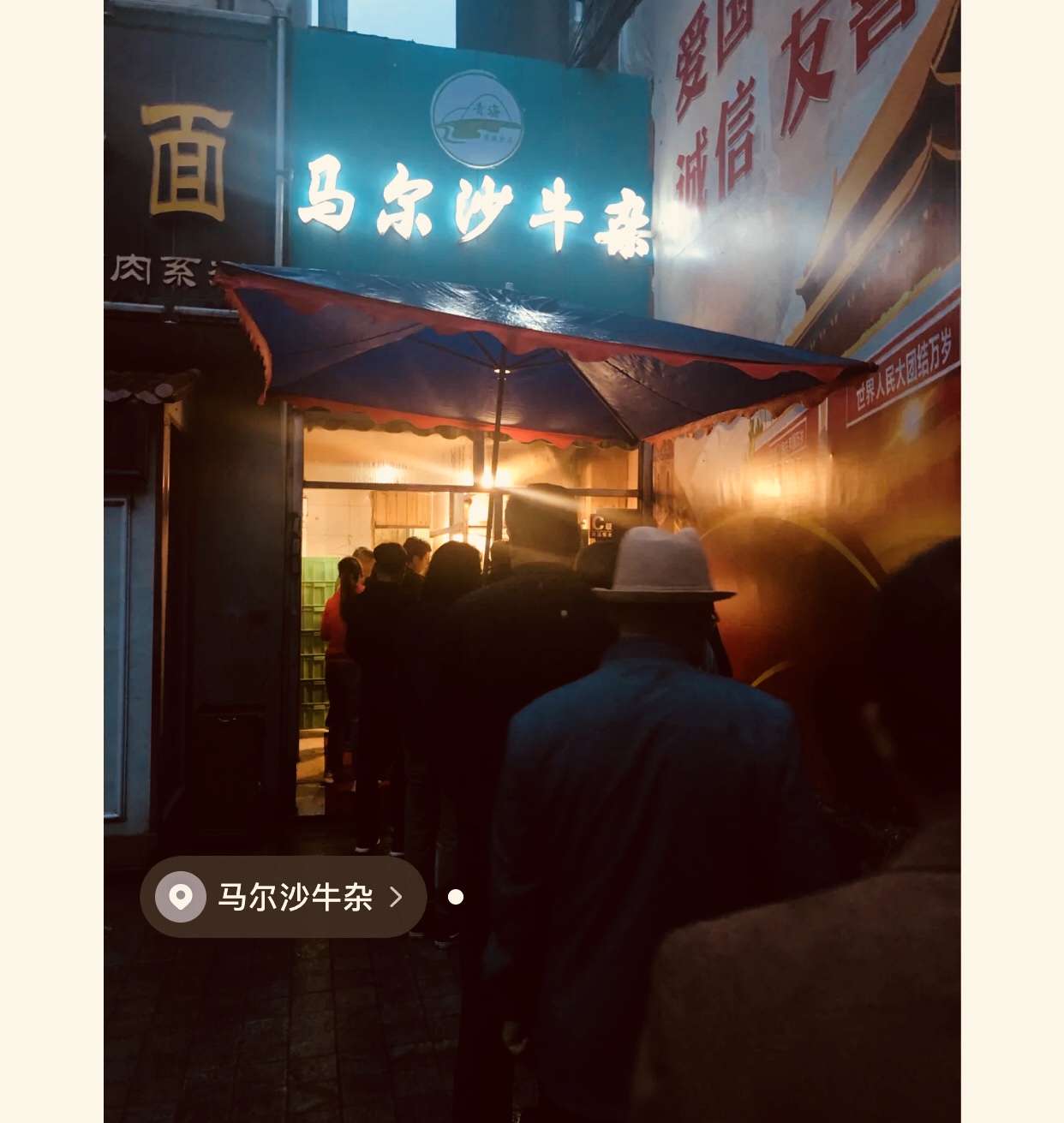Tap the chevron beside 马尔沙牛杂
1064x1123 pixels.
[x=396, y=896]
